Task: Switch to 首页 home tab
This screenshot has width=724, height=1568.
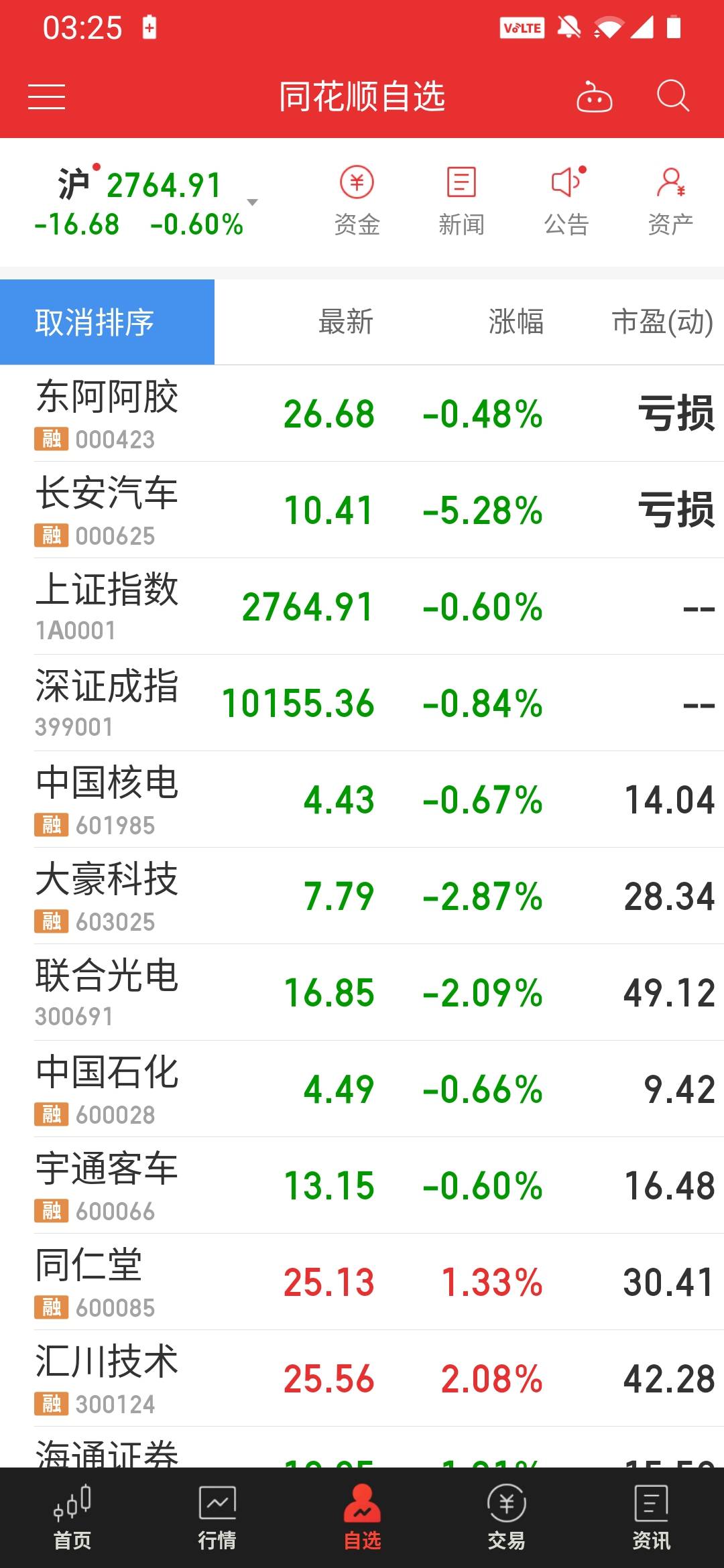Action: pyautogui.click(x=72, y=1518)
